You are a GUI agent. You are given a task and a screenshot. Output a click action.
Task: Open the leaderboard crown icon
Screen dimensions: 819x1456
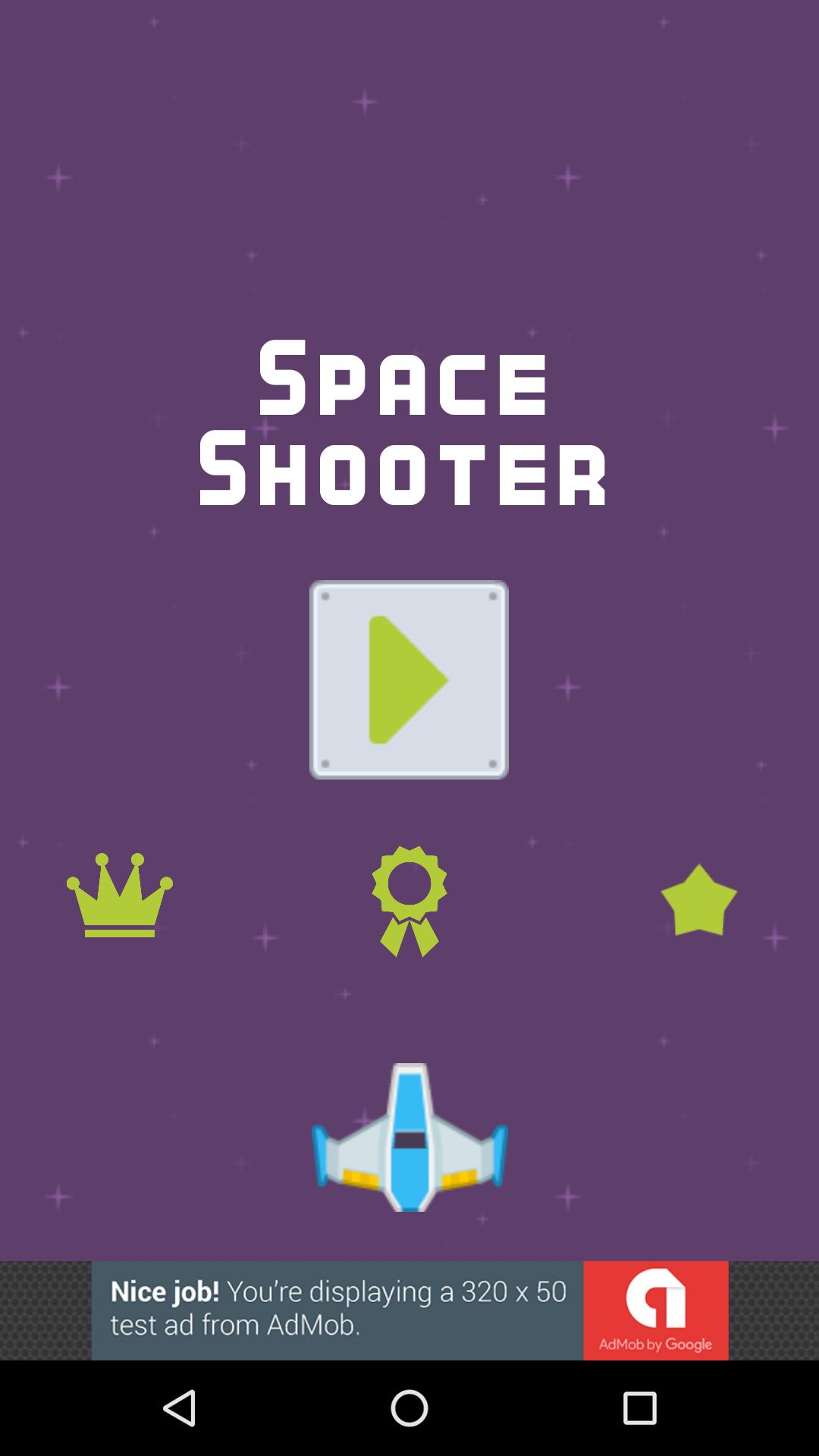tap(120, 896)
